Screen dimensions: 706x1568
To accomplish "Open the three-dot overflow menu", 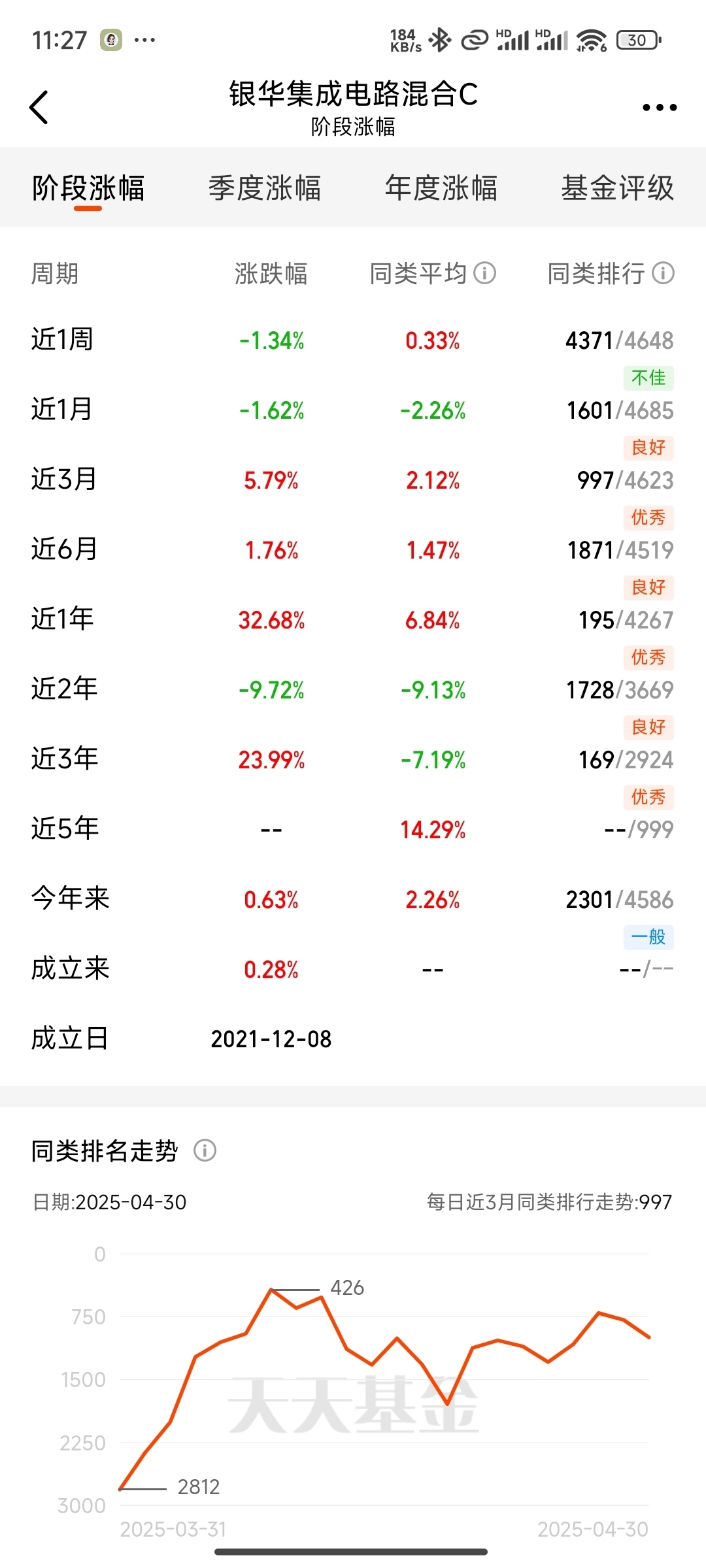I will (x=660, y=107).
